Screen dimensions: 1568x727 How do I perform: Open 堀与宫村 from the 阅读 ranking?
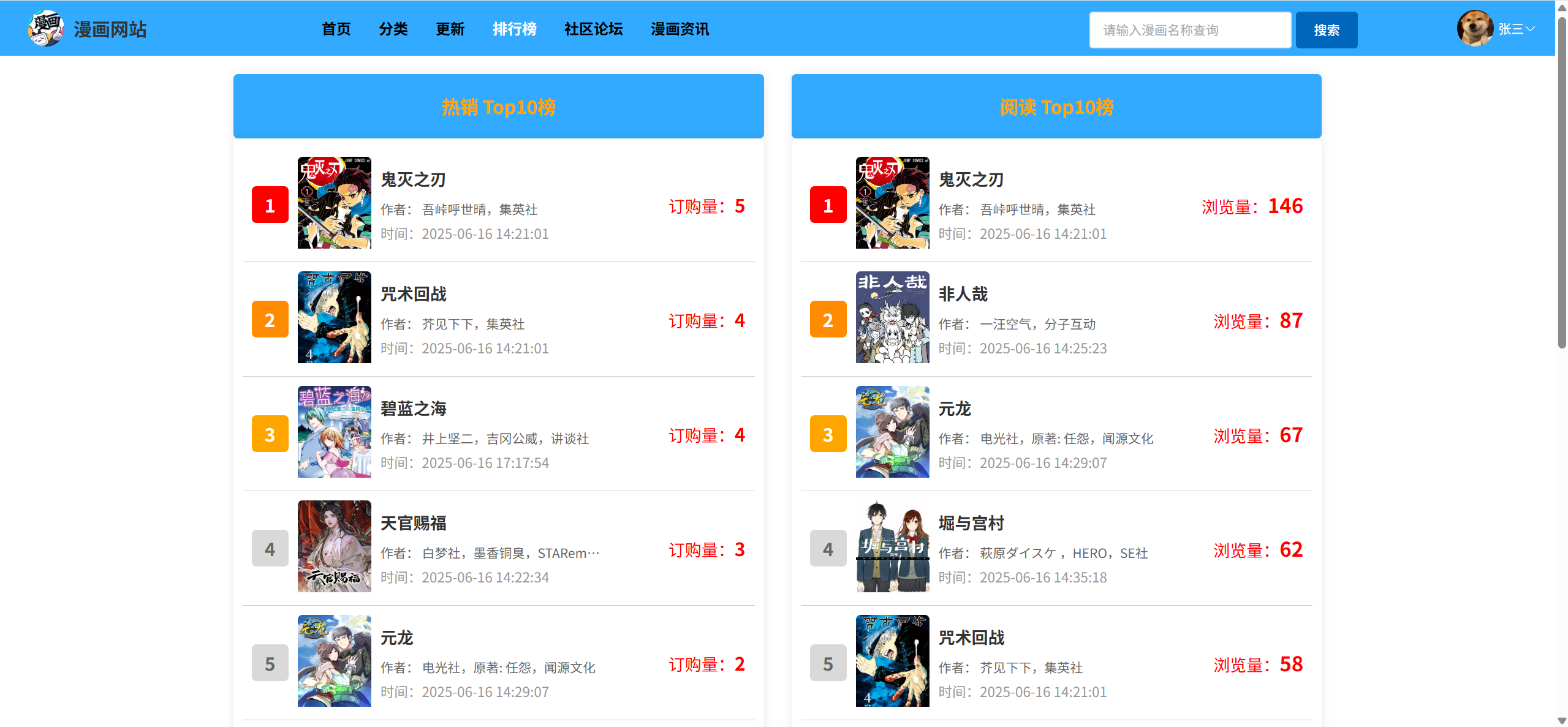pos(971,523)
